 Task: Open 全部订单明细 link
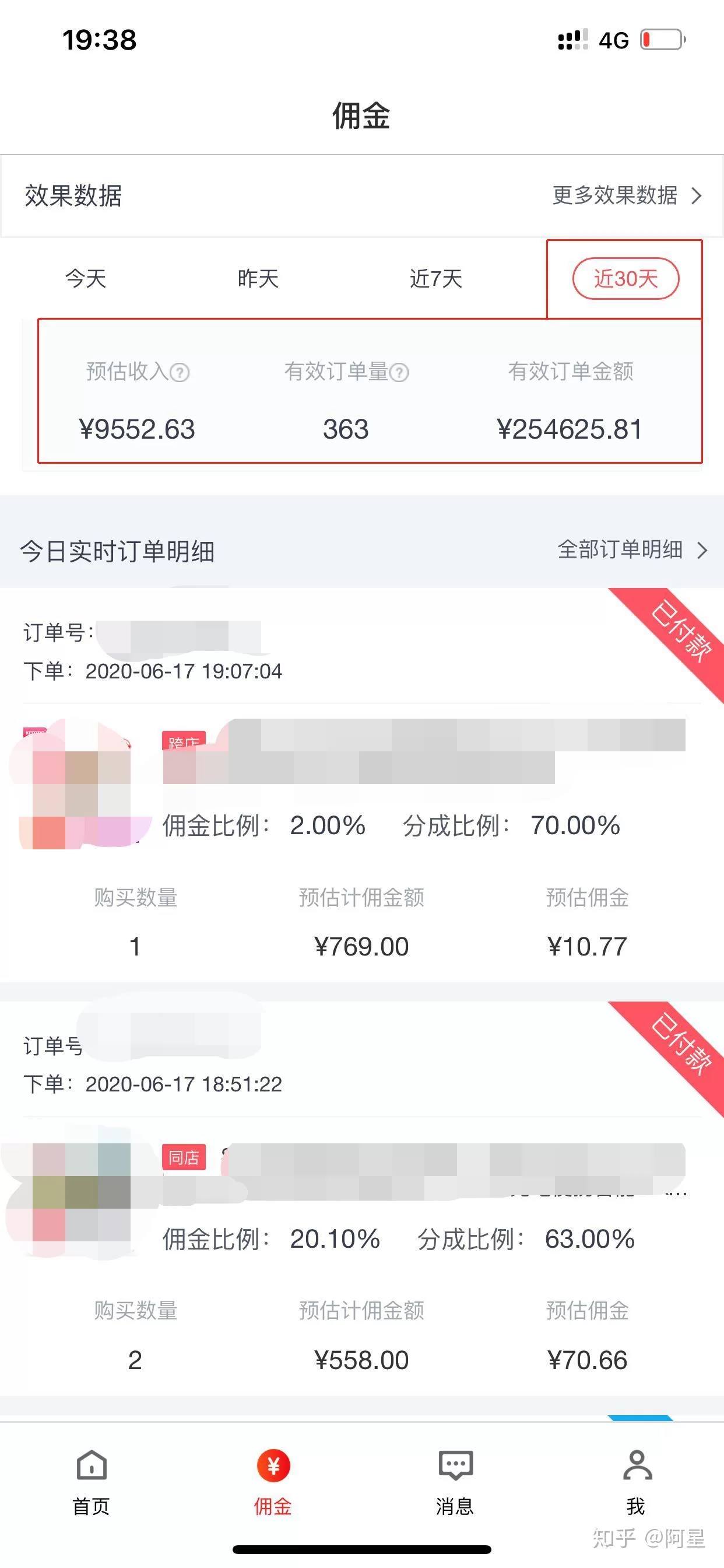point(631,549)
